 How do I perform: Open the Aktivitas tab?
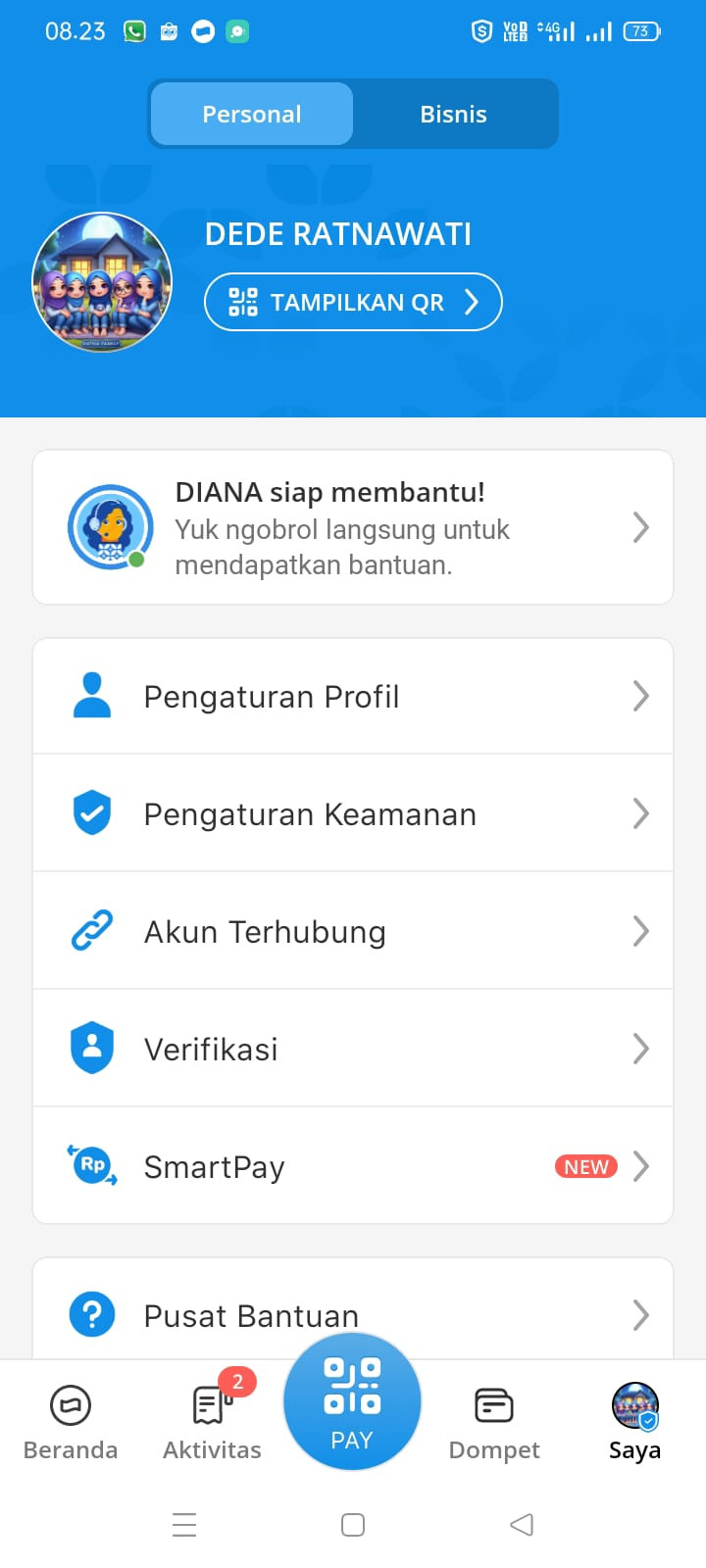(212, 1423)
